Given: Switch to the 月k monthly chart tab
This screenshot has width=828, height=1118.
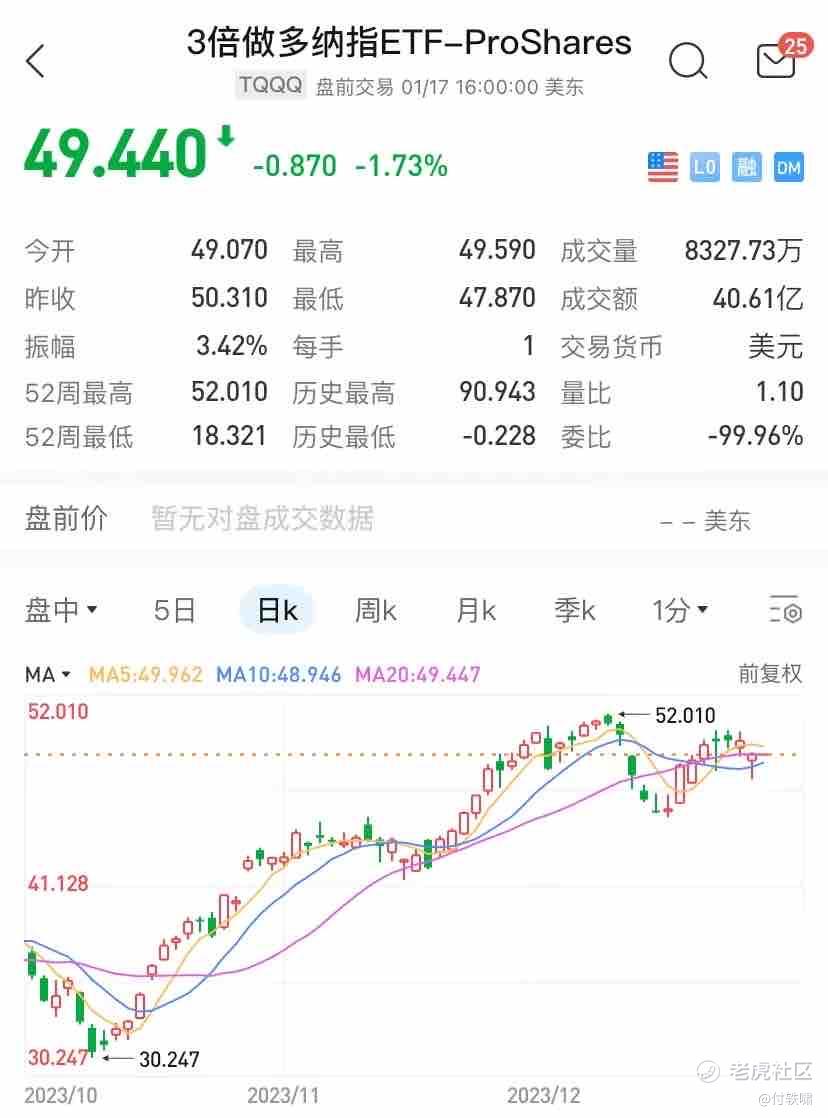Looking at the screenshot, I should pyautogui.click(x=474, y=610).
